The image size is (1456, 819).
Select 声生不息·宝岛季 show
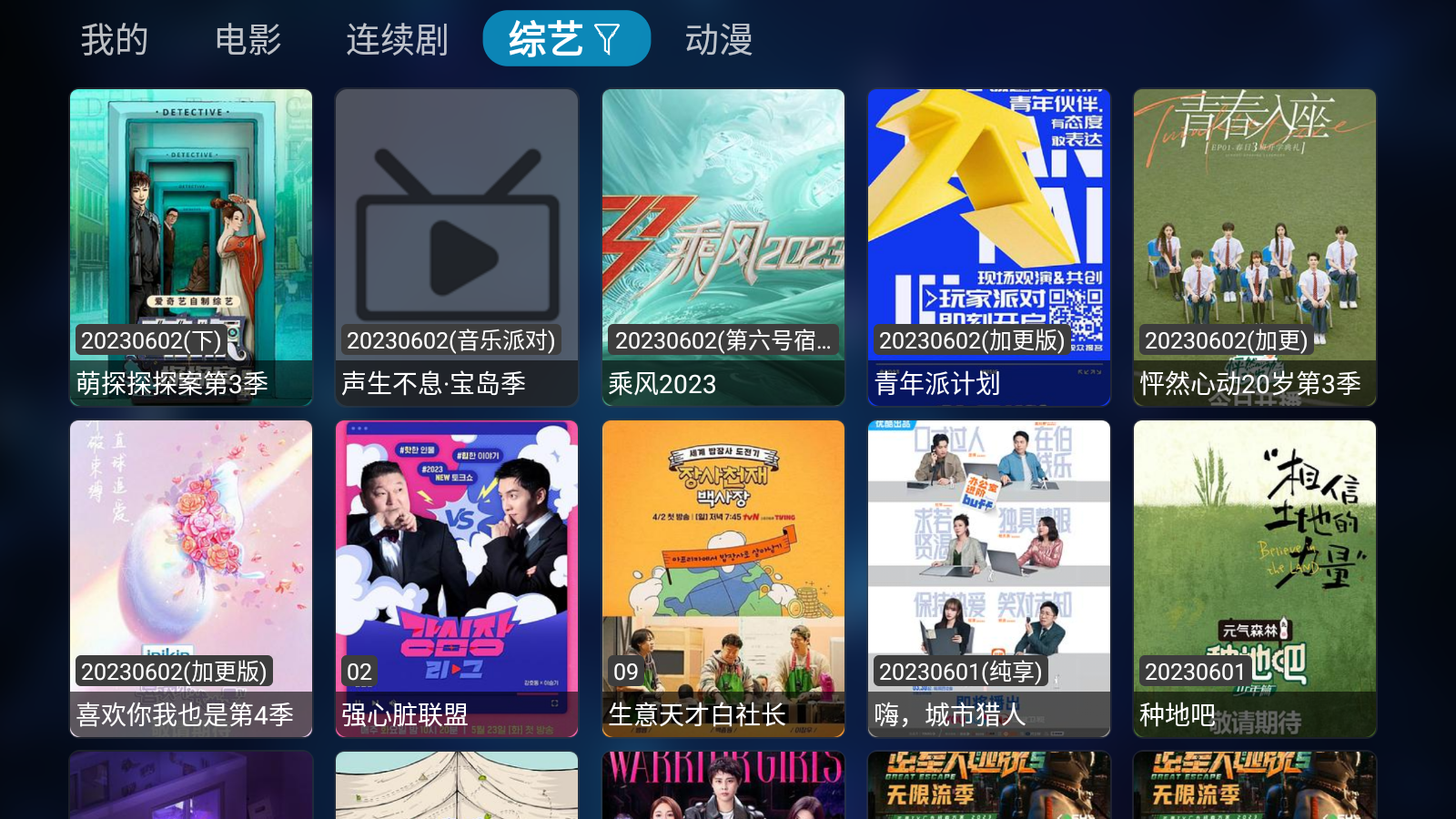[457, 247]
